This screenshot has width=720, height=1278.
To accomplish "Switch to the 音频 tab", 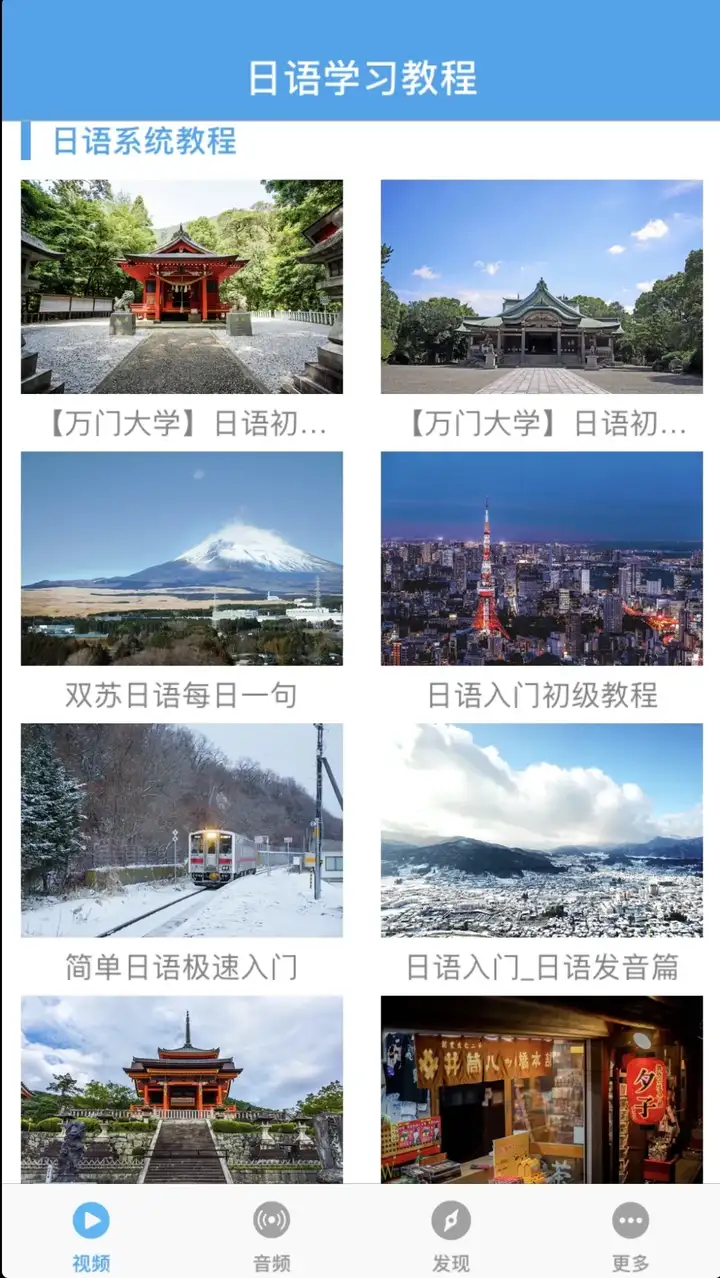I will [271, 1236].
